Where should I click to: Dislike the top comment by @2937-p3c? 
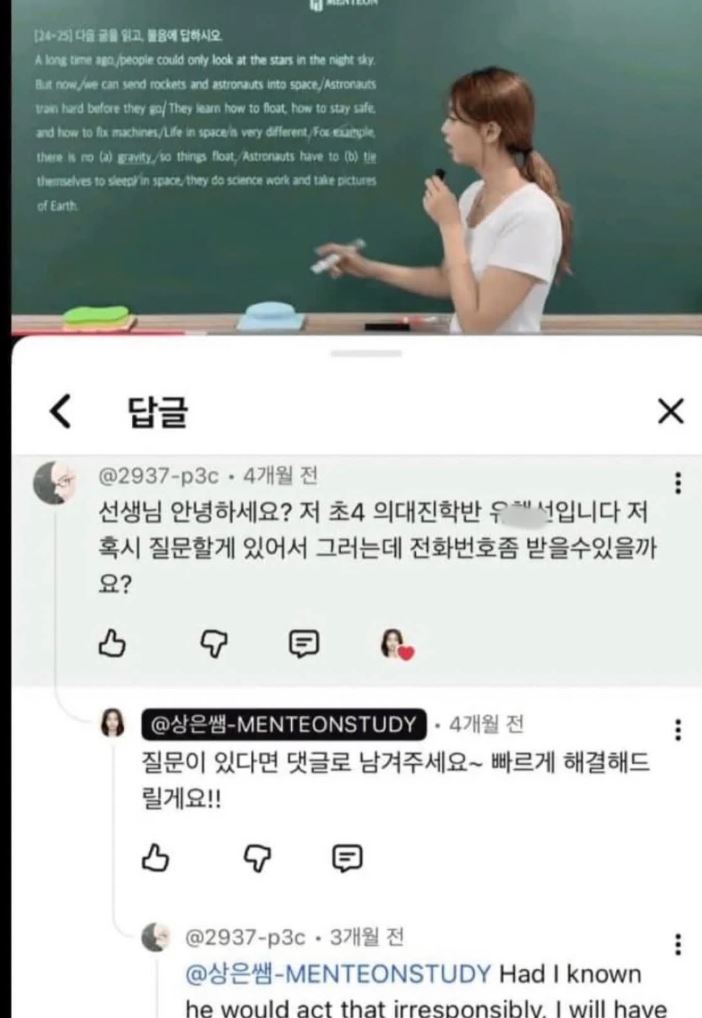214,643
